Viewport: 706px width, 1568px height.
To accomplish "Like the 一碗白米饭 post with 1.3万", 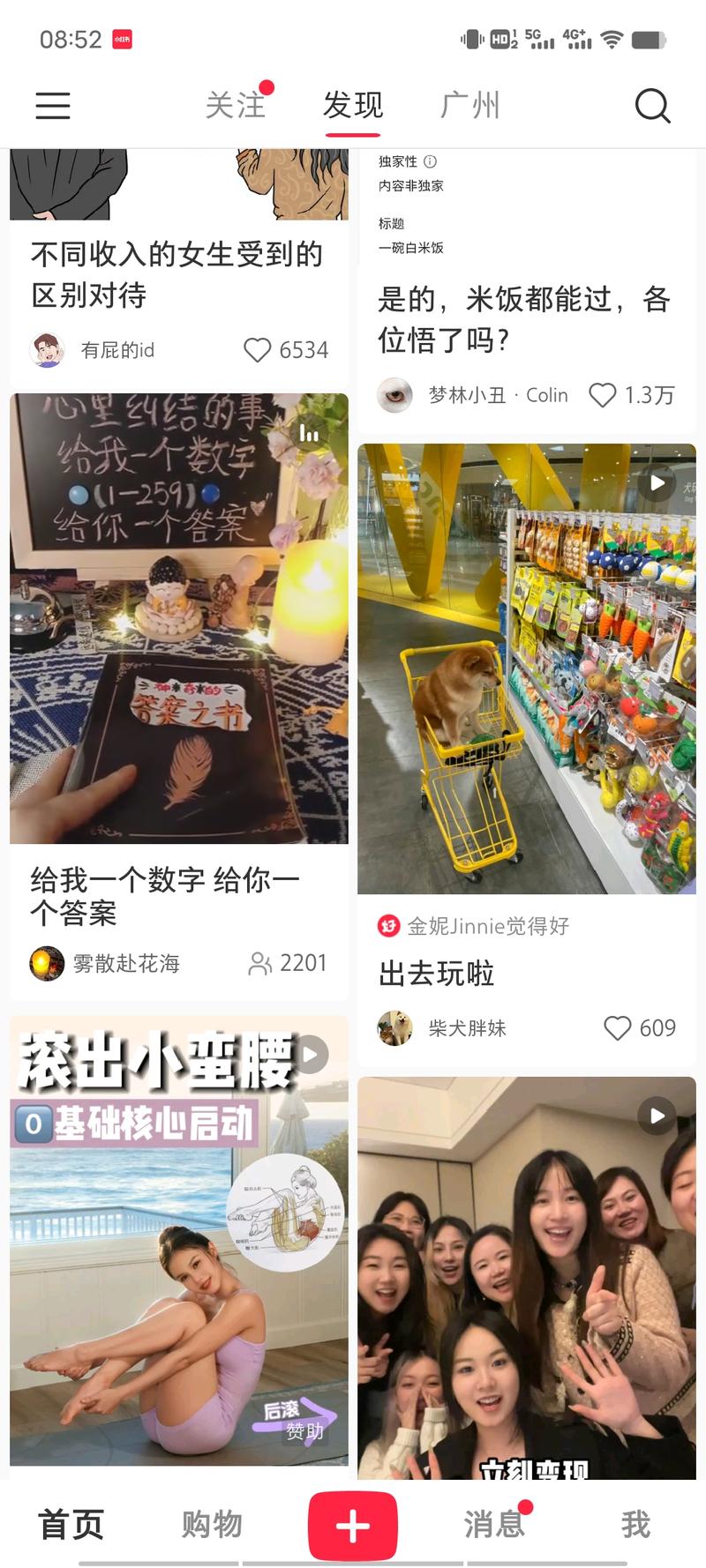I will (x=605, y=395).
